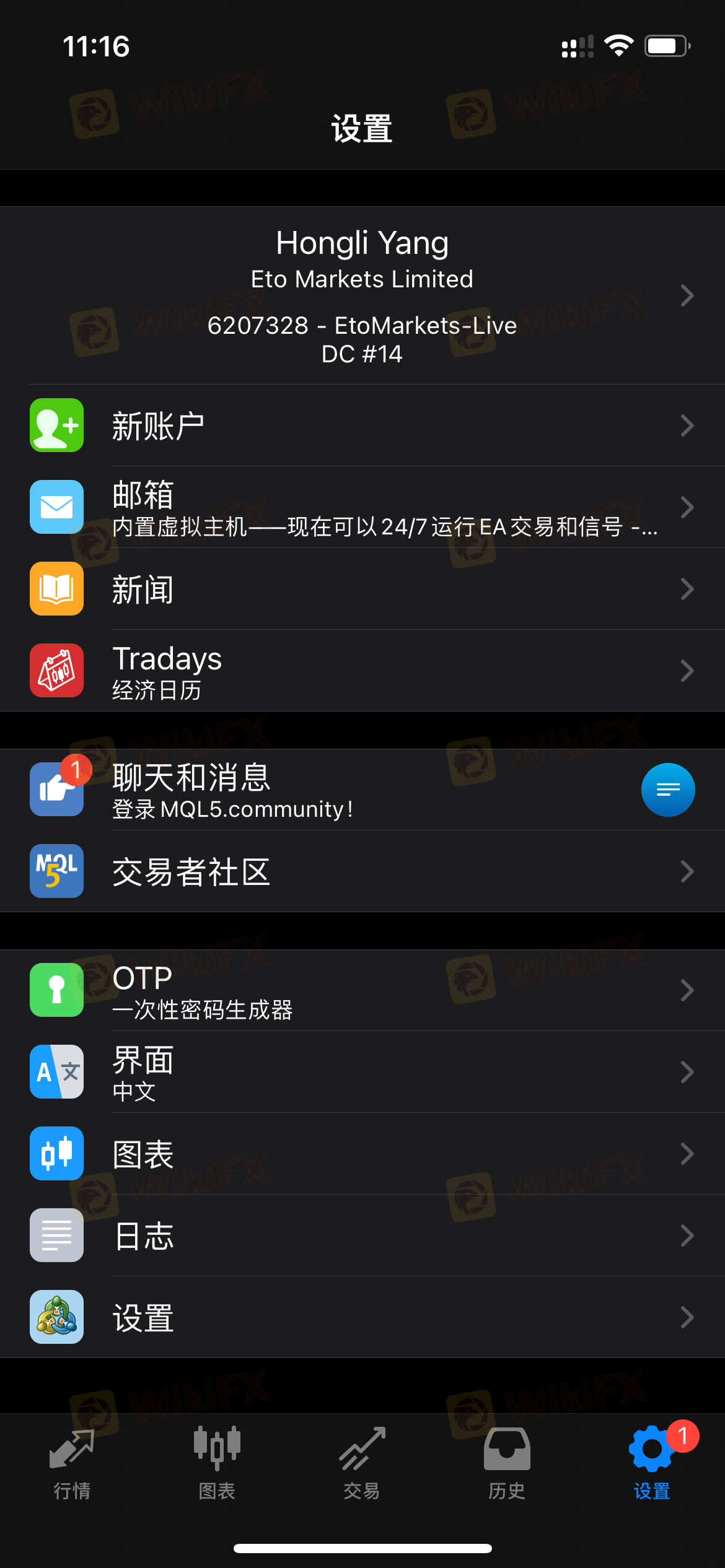Open 交易者社区 MQL5 community
Viewport: 725px width, 1568px height.
point(362,871)
